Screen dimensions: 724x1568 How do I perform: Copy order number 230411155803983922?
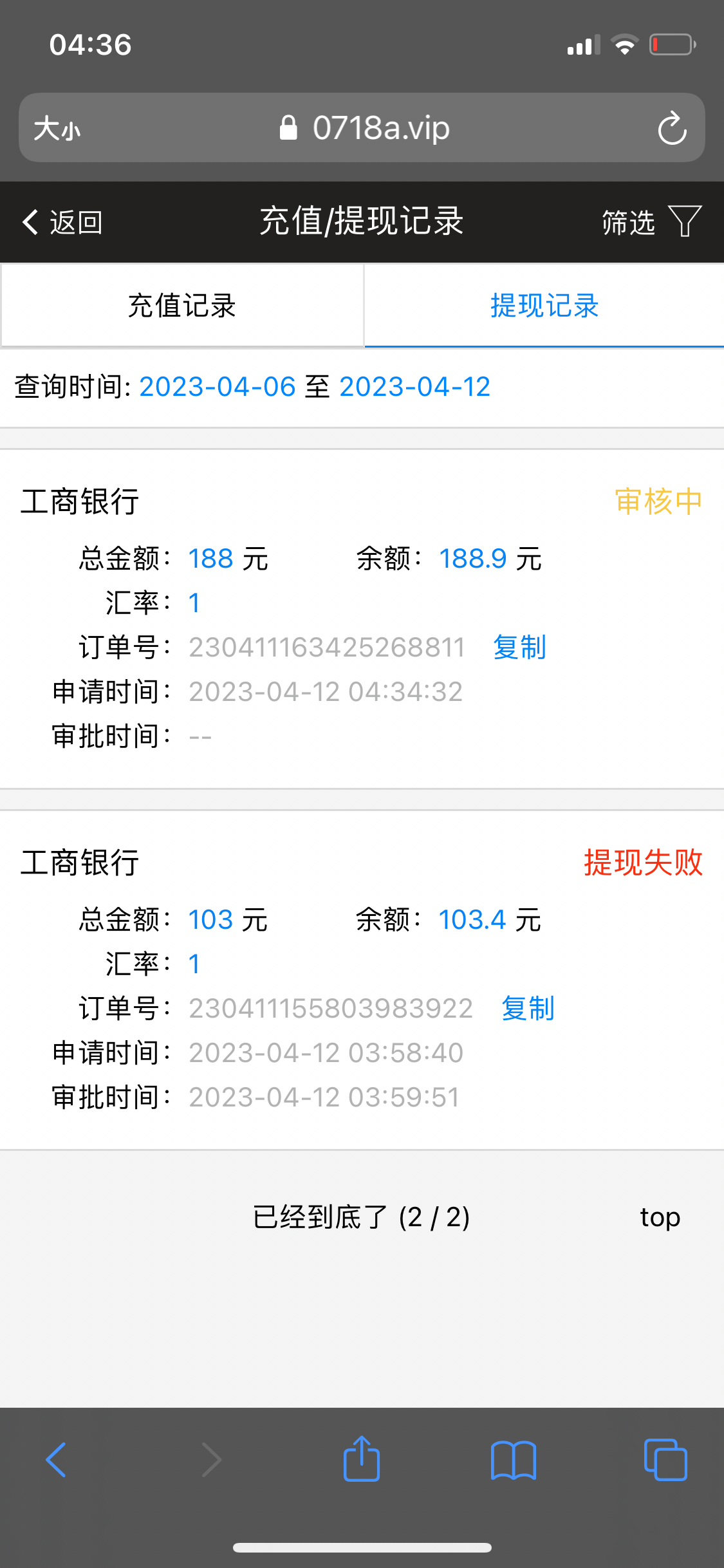(x=528, y=1008)
